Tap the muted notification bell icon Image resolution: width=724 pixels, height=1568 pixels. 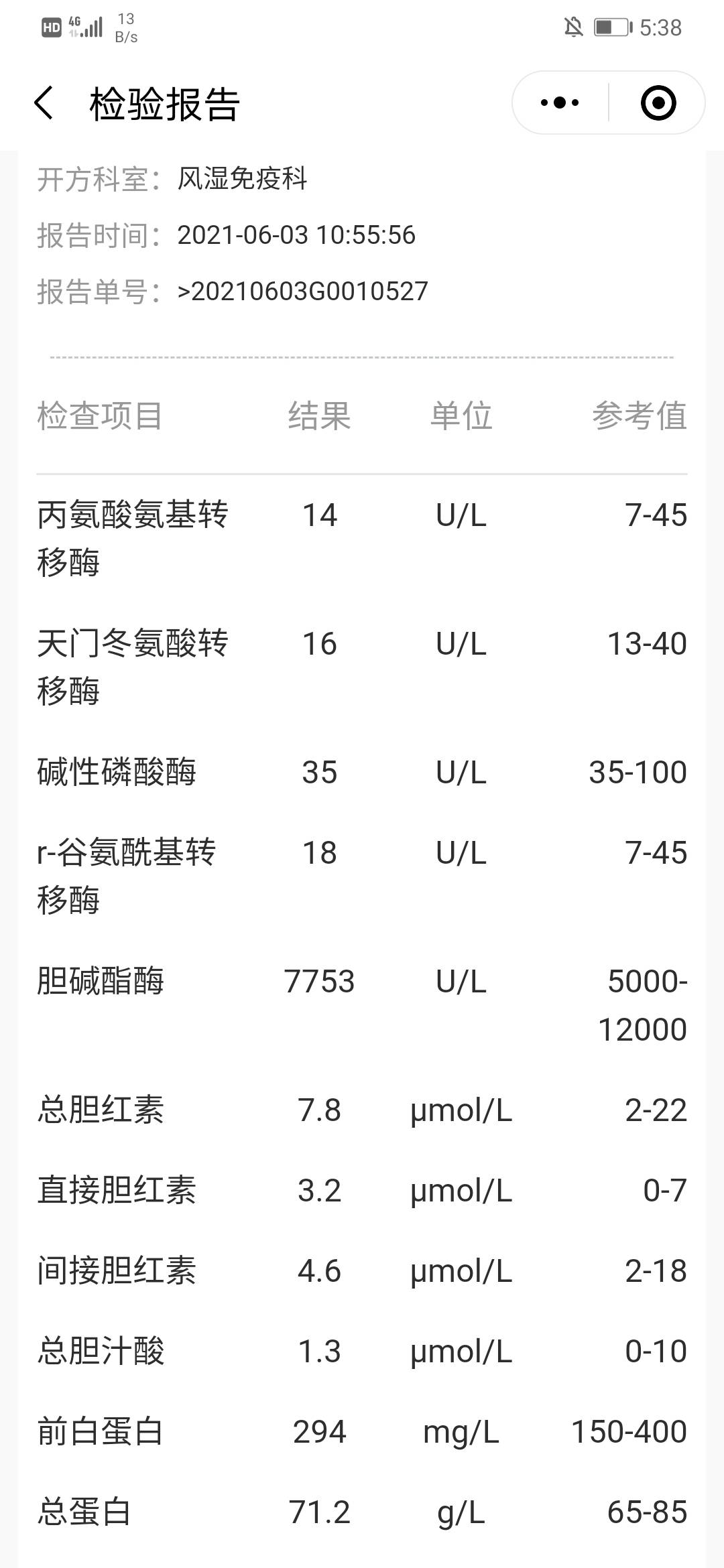pos(573,25)
